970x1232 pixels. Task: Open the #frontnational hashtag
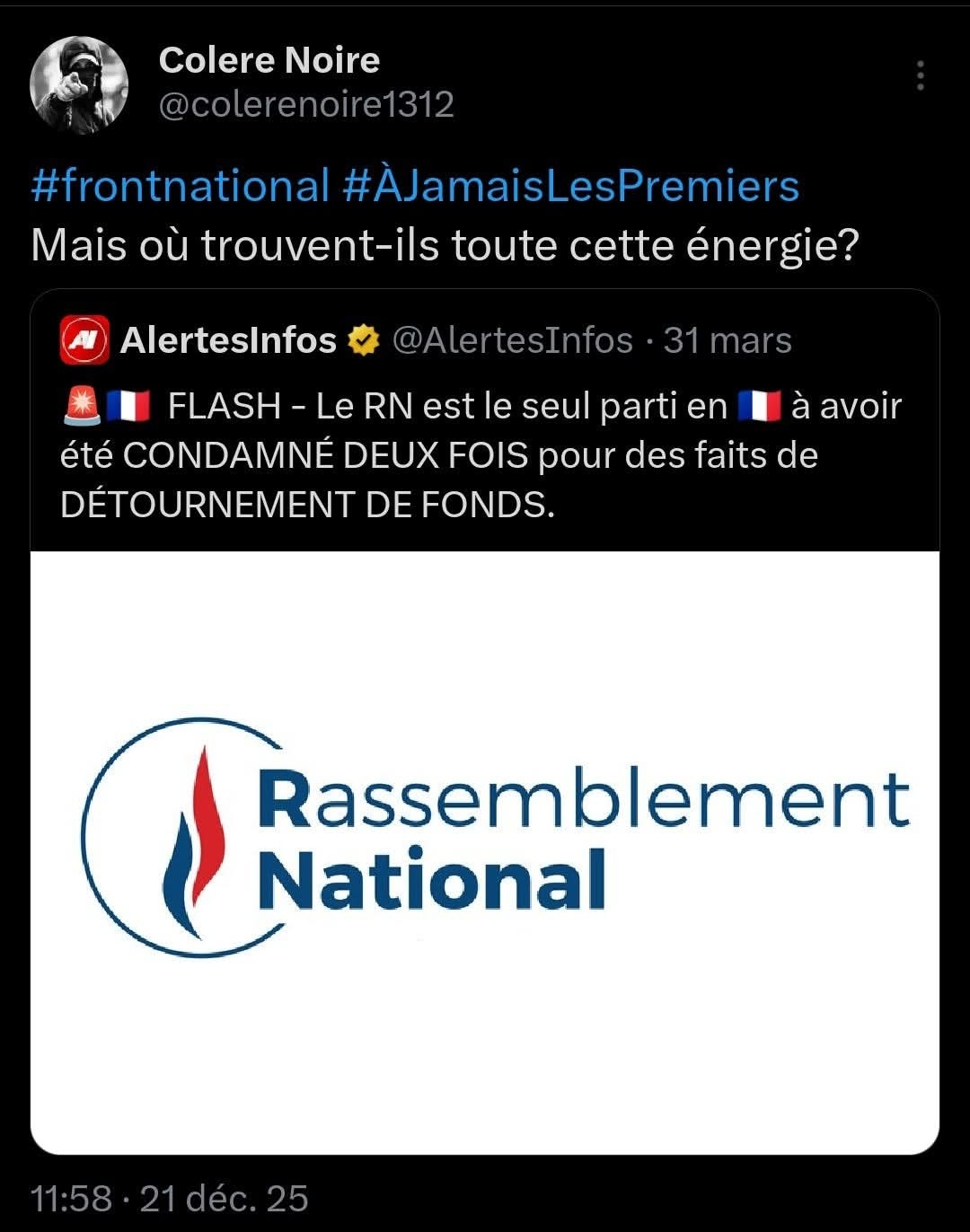[180, 186]
